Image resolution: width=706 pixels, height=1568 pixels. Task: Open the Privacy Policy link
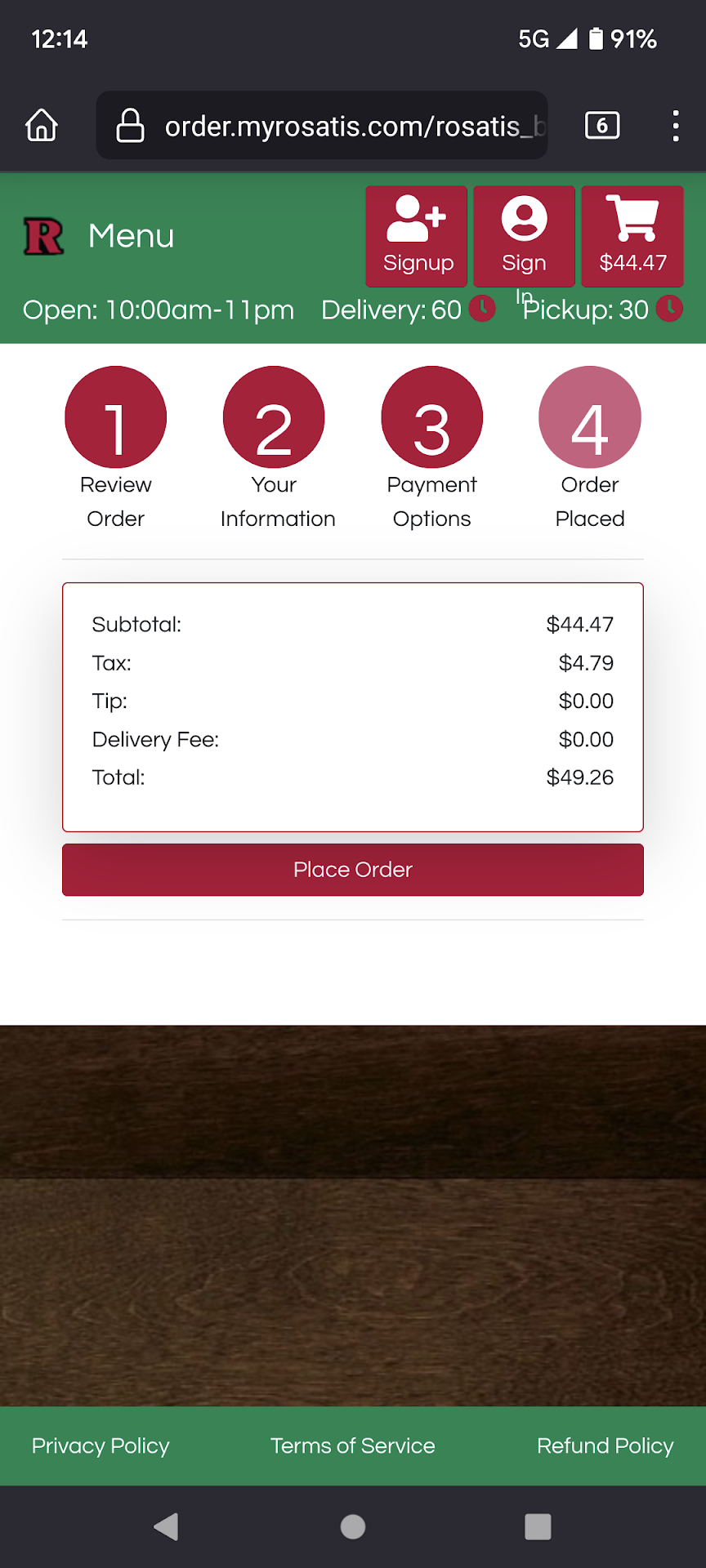coord(101,1445)
